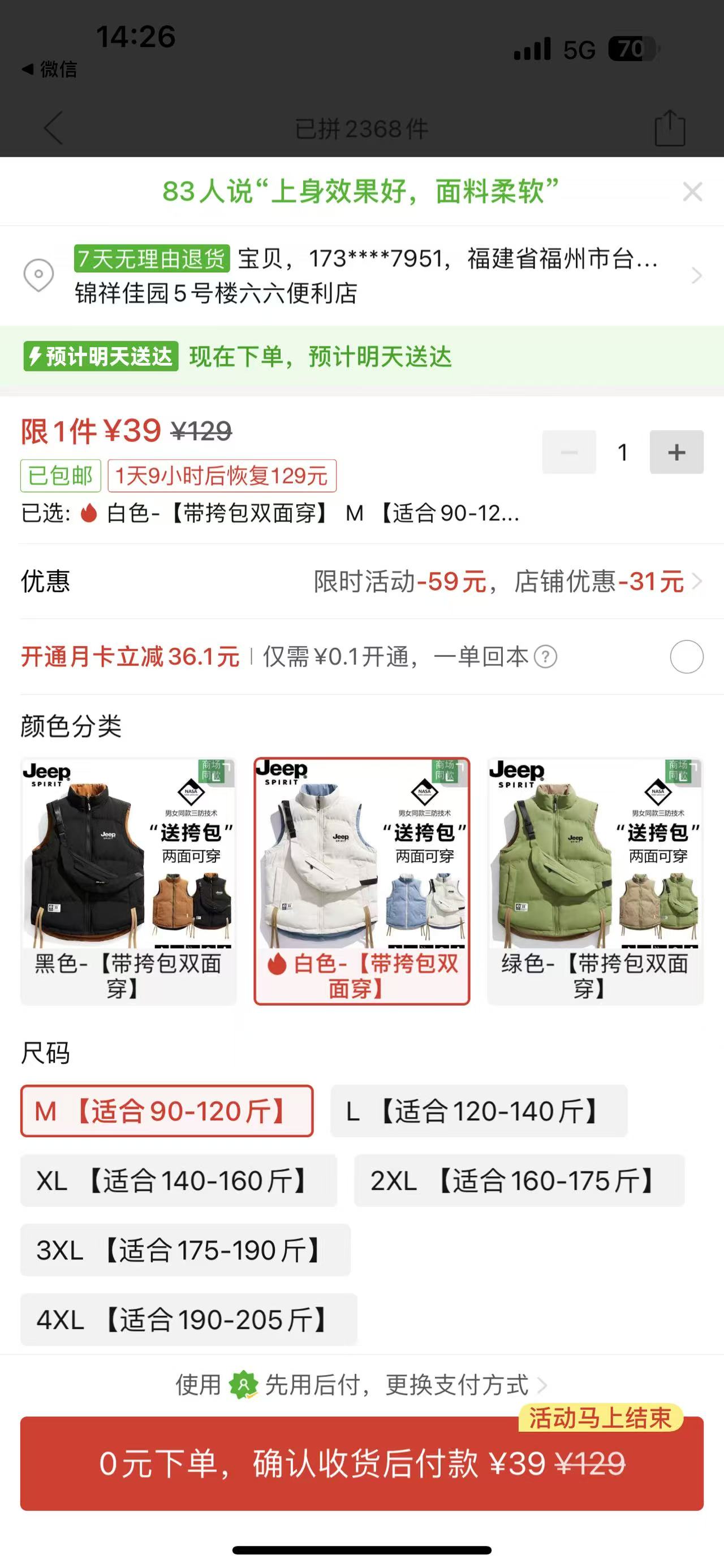Go back using the top arrow

point(54,128)
